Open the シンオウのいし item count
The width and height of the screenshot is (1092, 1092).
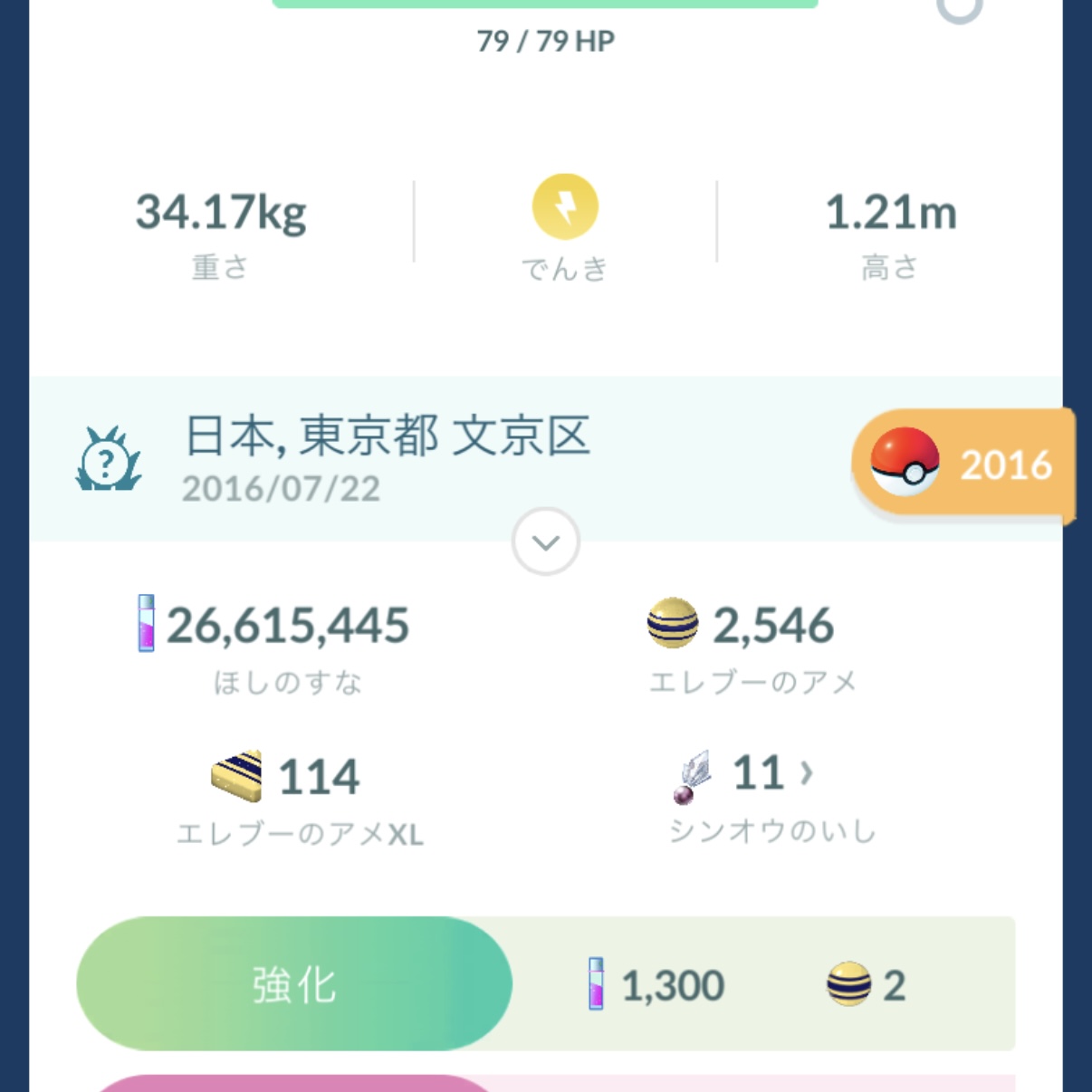[771, 774]
